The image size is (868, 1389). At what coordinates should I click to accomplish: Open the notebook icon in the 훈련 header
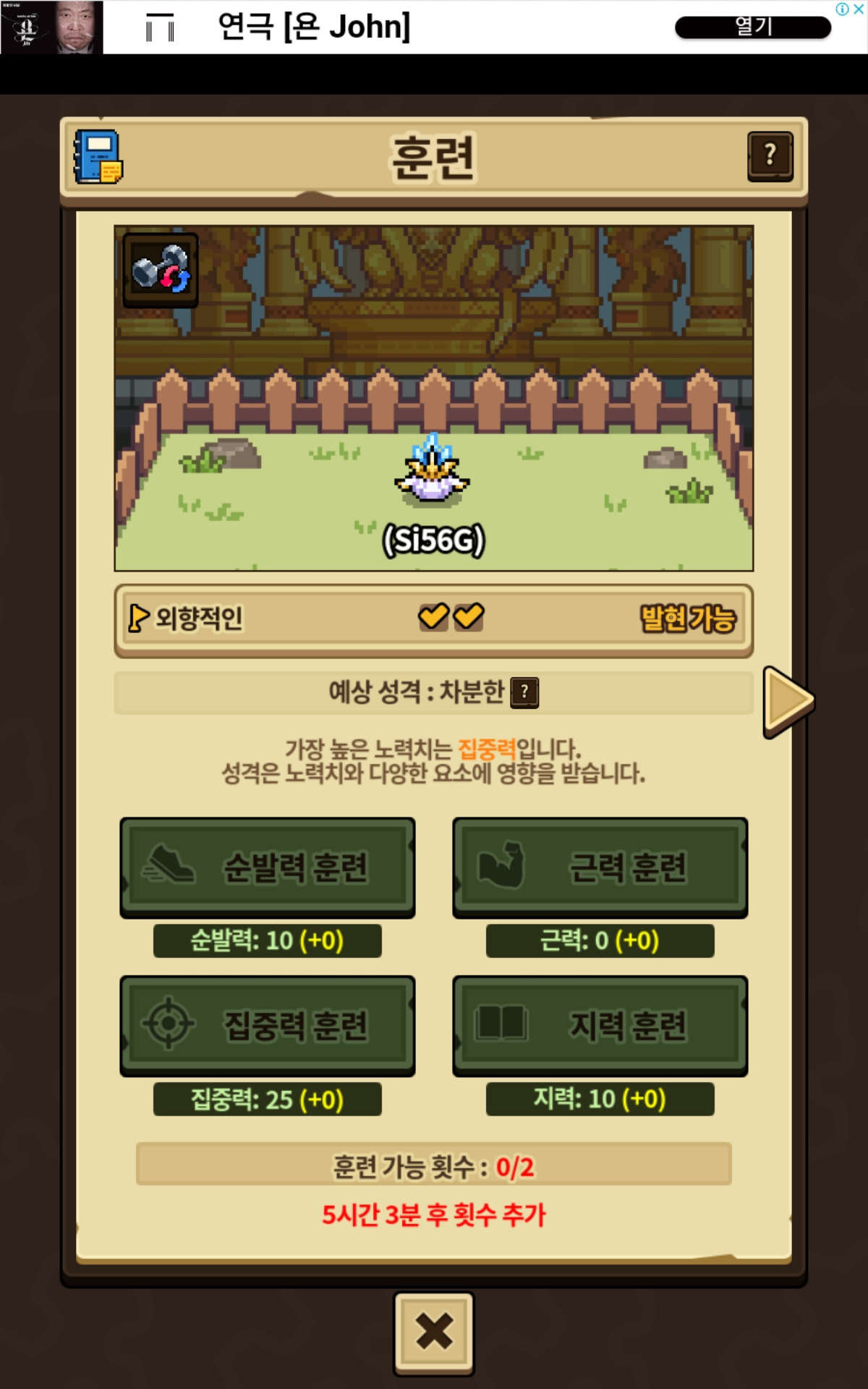(98, 157)
